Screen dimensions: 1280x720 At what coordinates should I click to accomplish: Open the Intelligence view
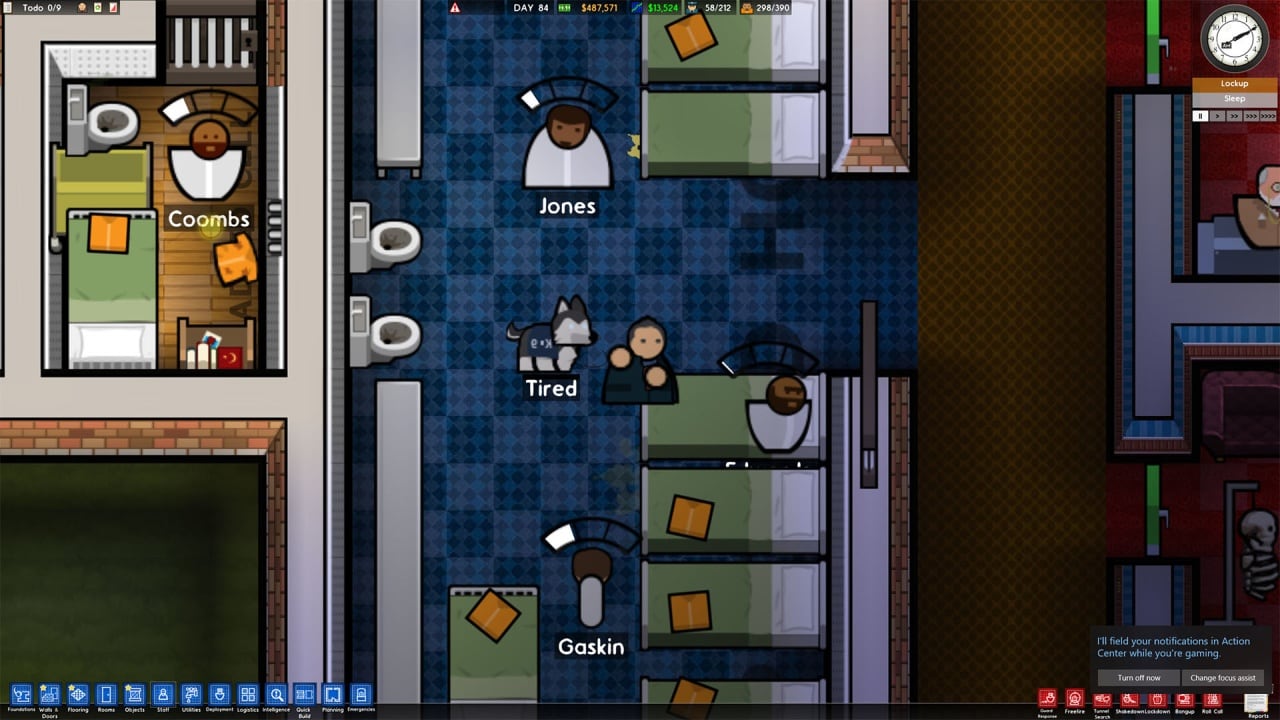pyautogui.click(x=276, y=694)
